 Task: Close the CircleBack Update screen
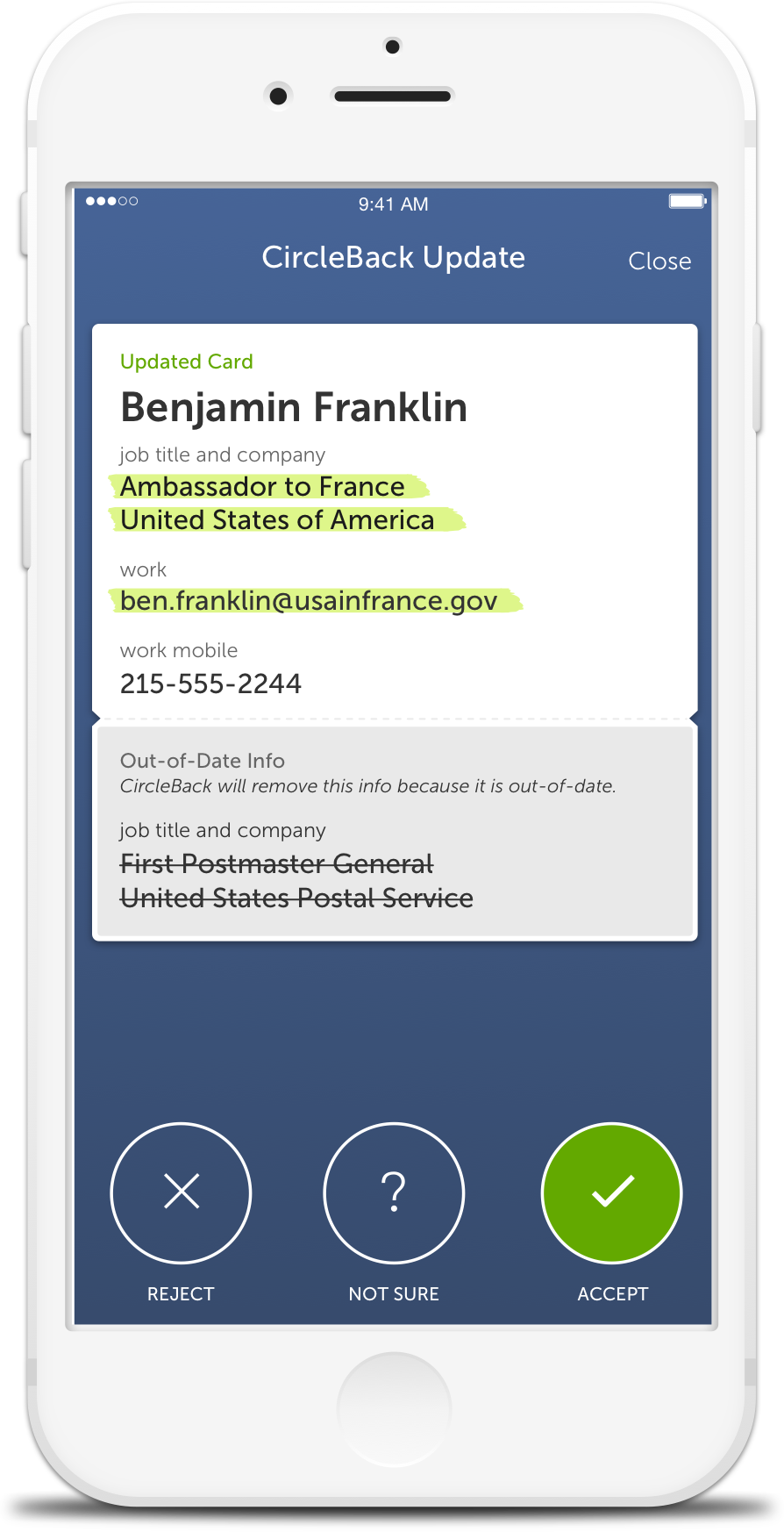659,261
